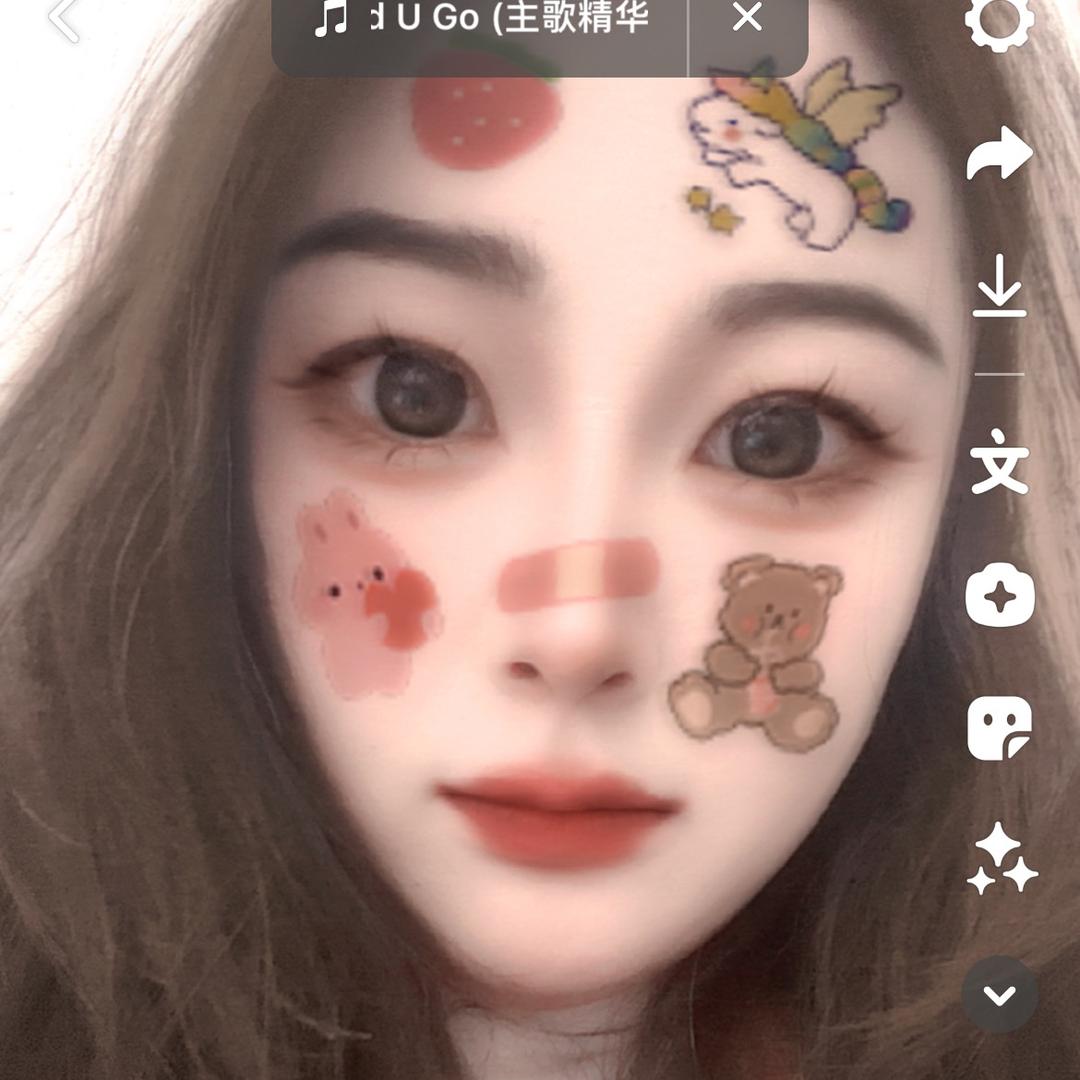Open the stickers panel
This screenshot has height=1080, width=1080.
pyautogui.click(x=999, y=729)
